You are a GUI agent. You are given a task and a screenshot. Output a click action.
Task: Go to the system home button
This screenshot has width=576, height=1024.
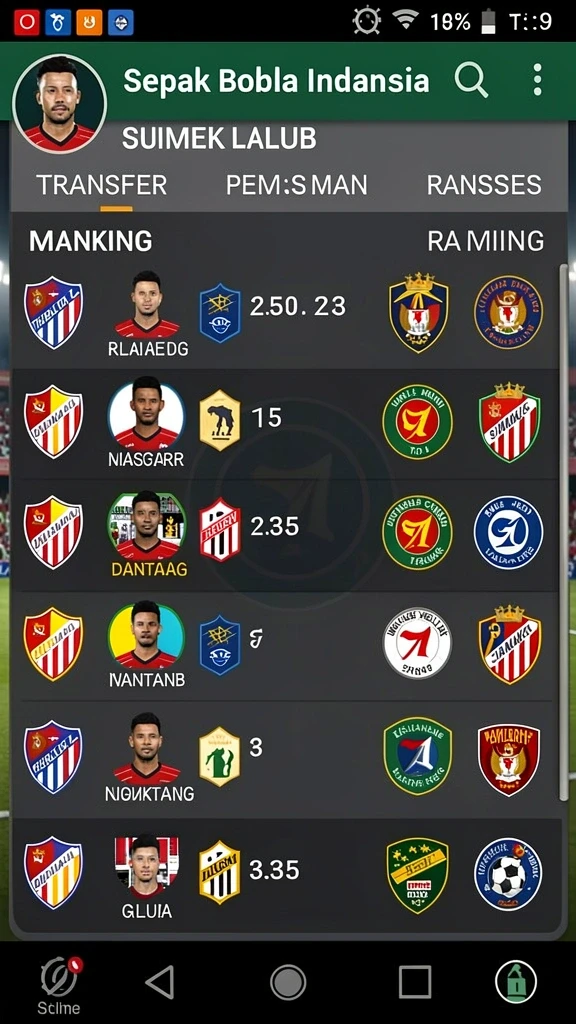(288, 982)
